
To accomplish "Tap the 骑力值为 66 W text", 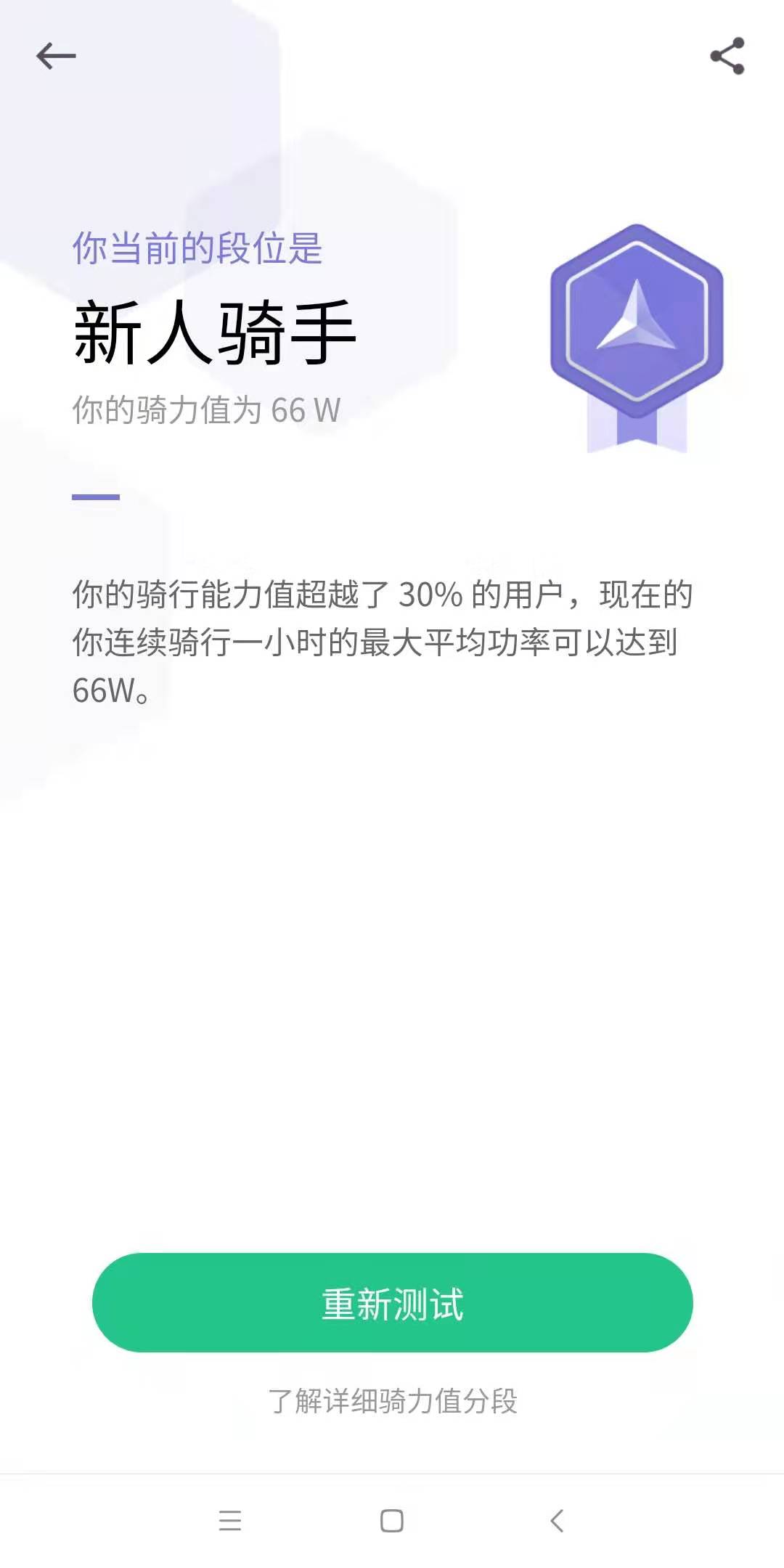I will (205, 408).
